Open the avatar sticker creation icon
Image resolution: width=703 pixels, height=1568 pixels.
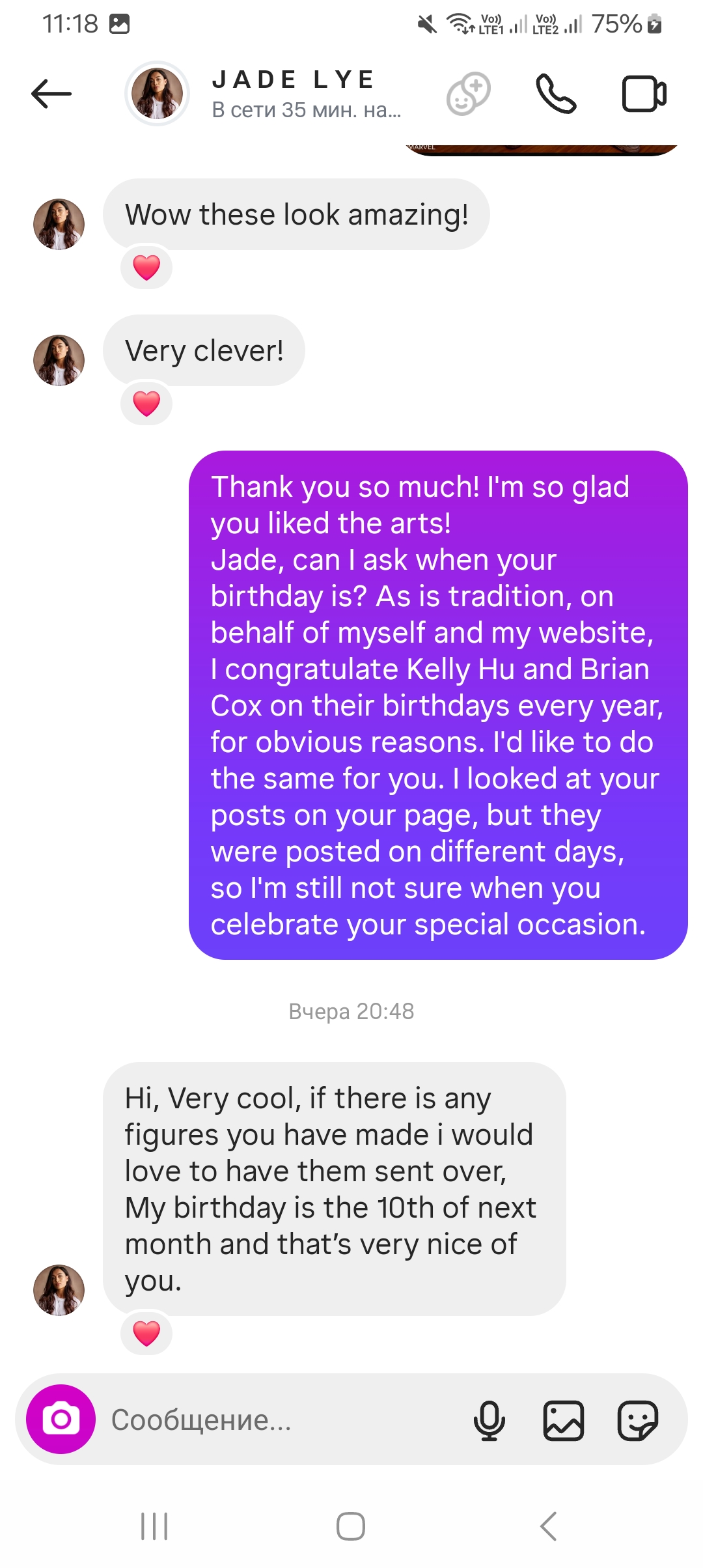coord(468,94)
